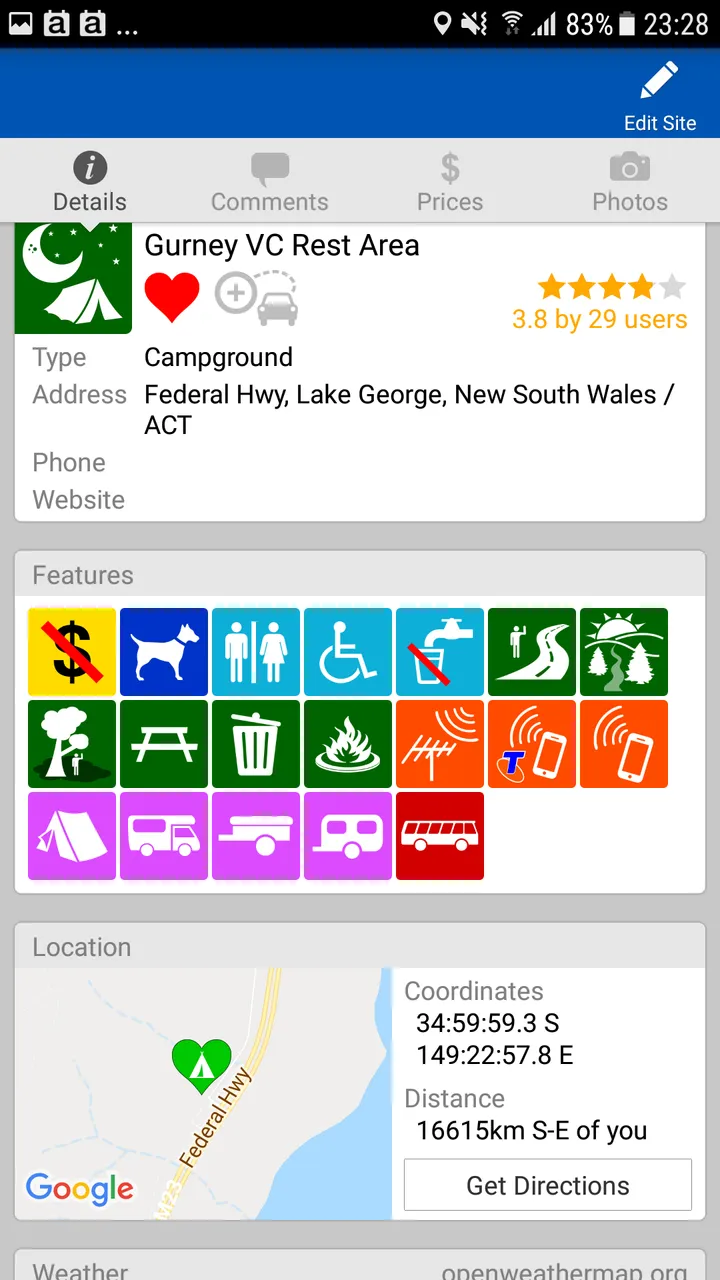Tap the red bus feature icon
This screenshot has width=720, height=1280.
tap(440, 836)
